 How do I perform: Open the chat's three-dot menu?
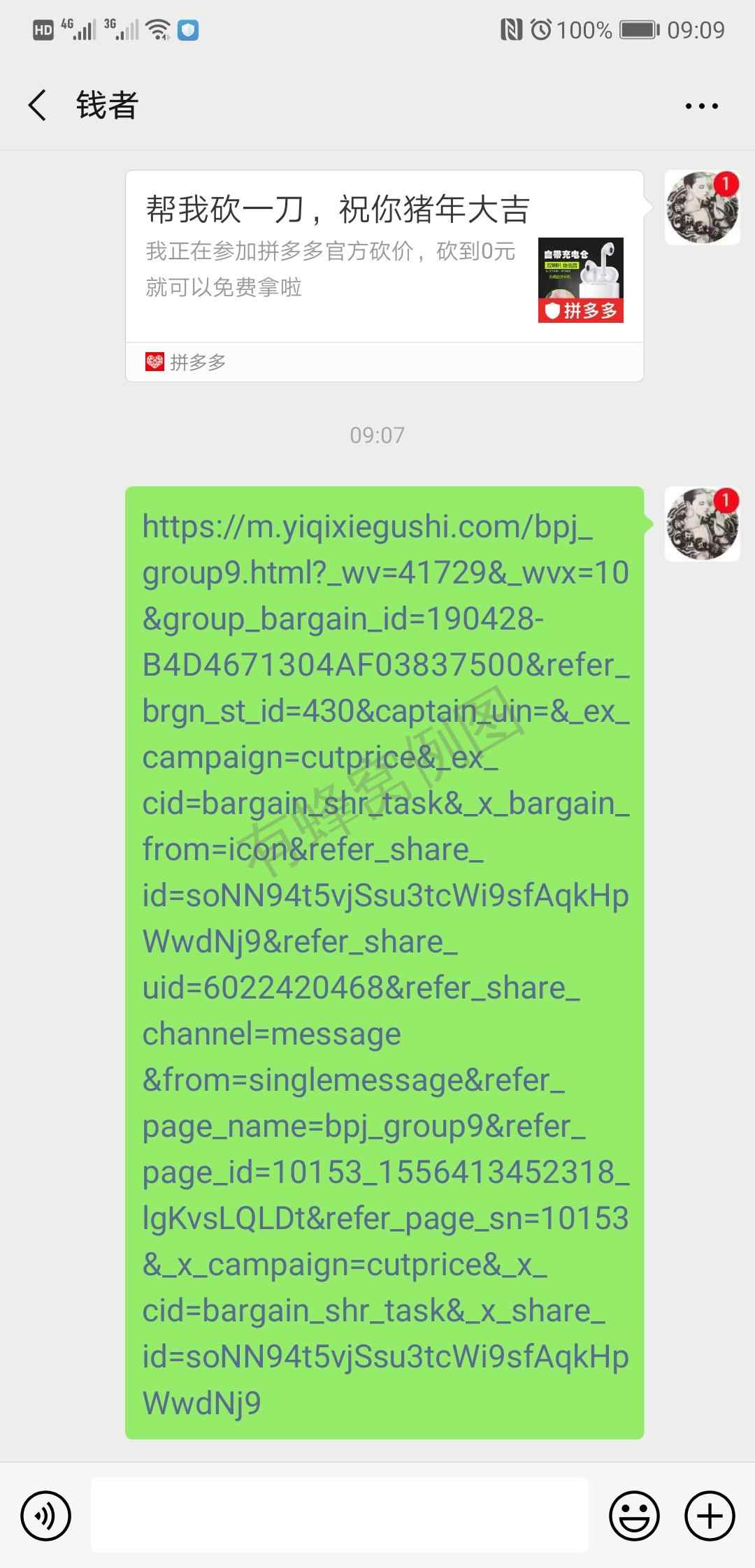click(701, 106)
